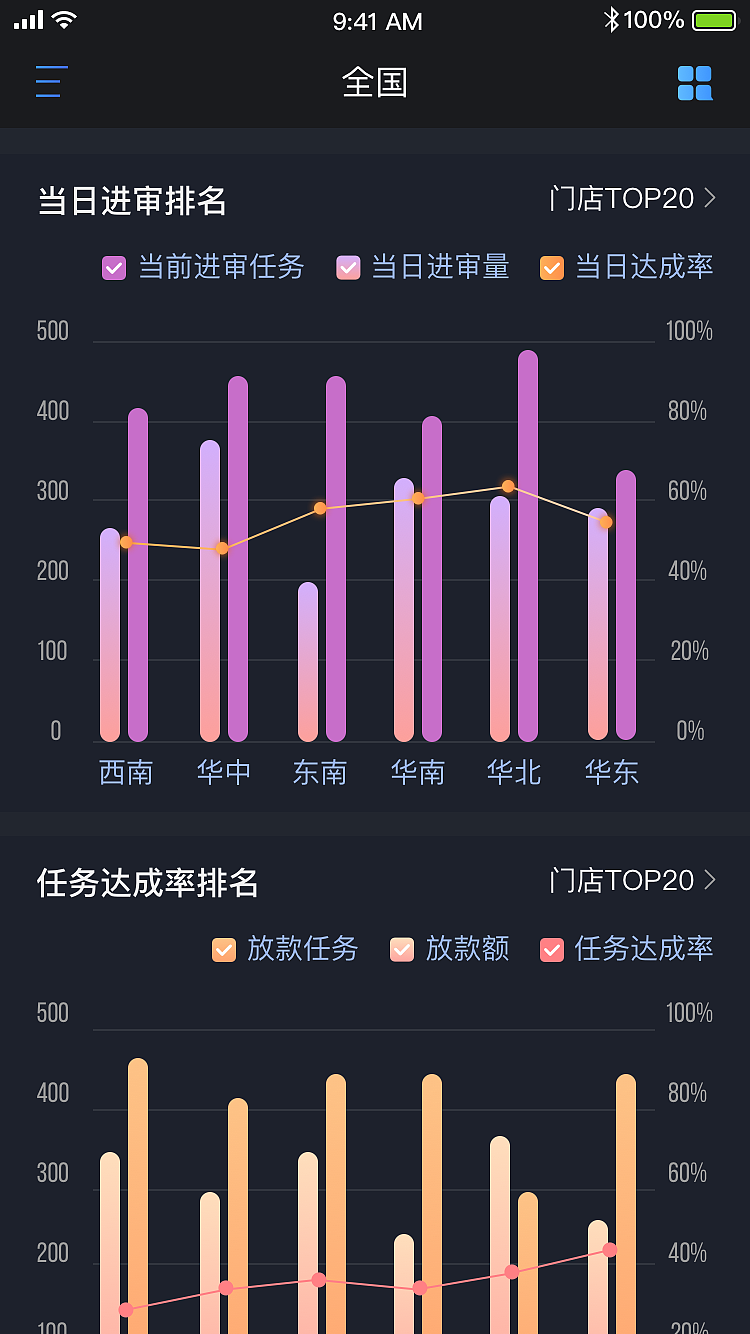The image size is (750, 1334).
Task: Toggle the 当日达成率 checkbox
Action: tap(551, 268)
